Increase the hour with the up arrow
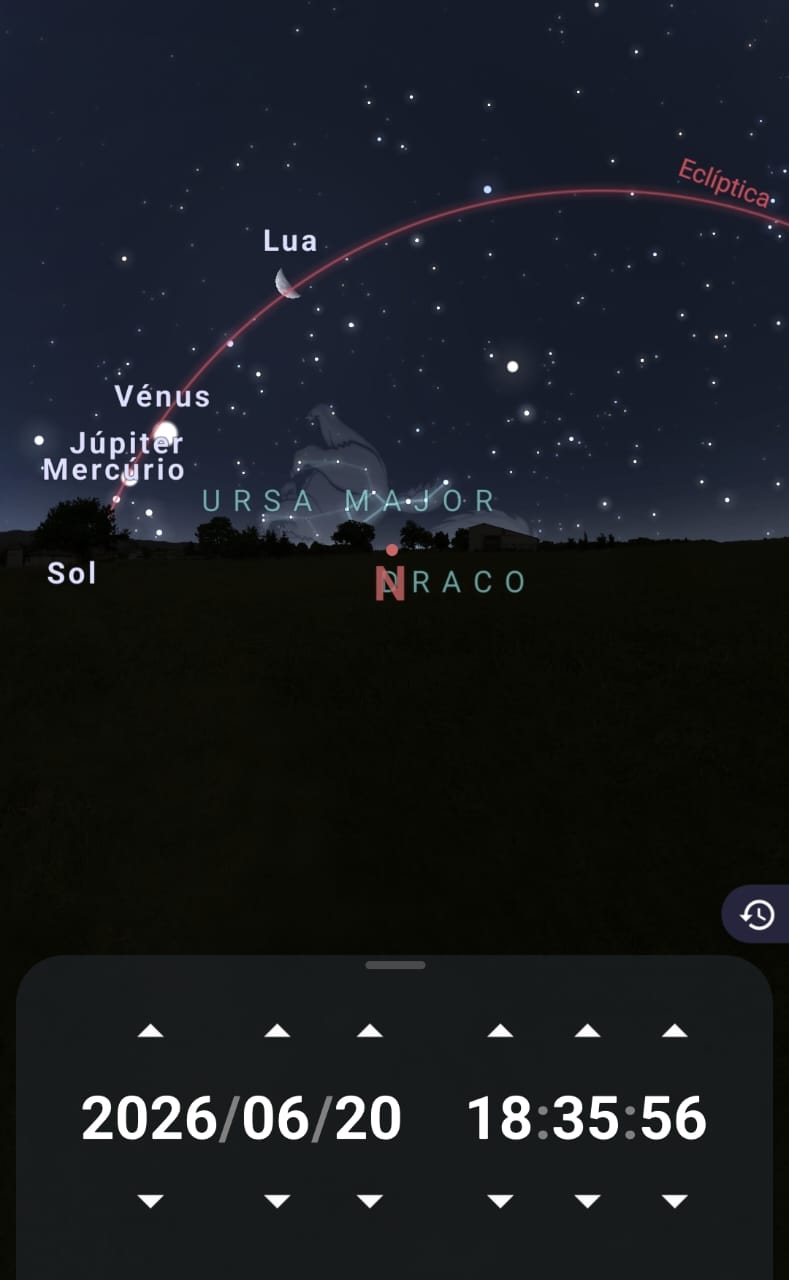The height and width of the screenshot is (1280, 789). (500, 1031)
